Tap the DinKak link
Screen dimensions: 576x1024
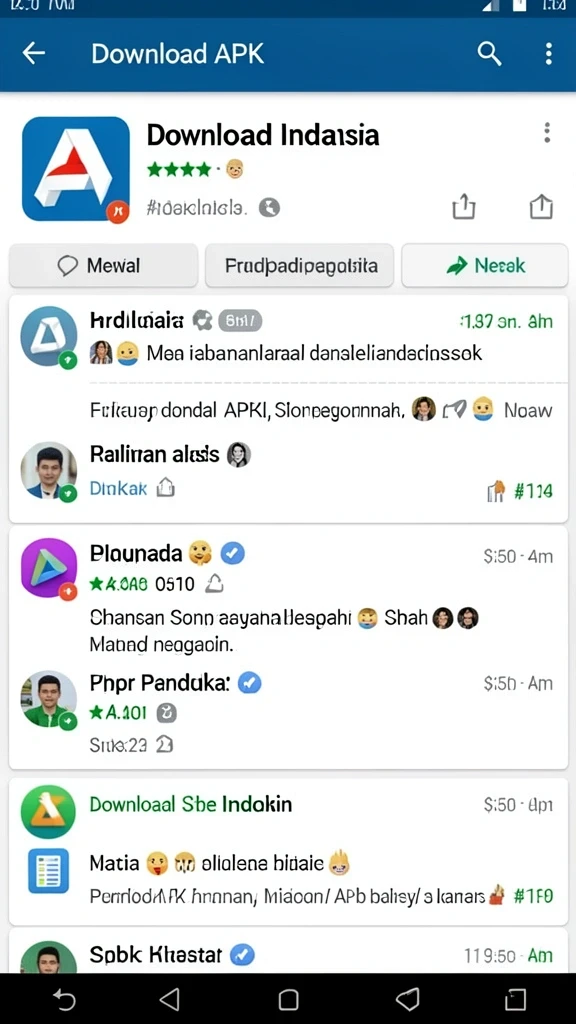(118, 488)
